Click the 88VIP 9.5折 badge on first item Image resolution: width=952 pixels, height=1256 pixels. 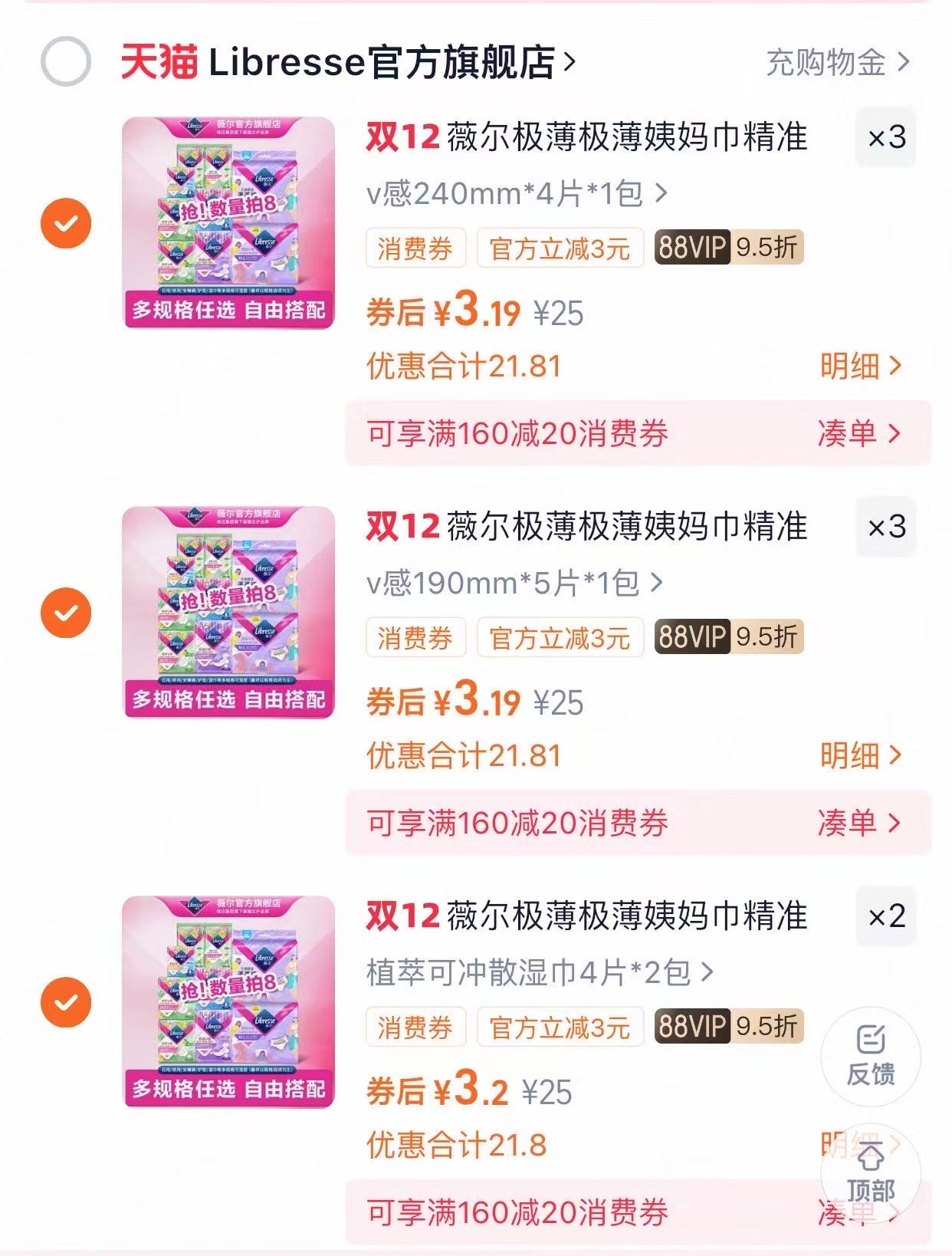pos(728,247)
